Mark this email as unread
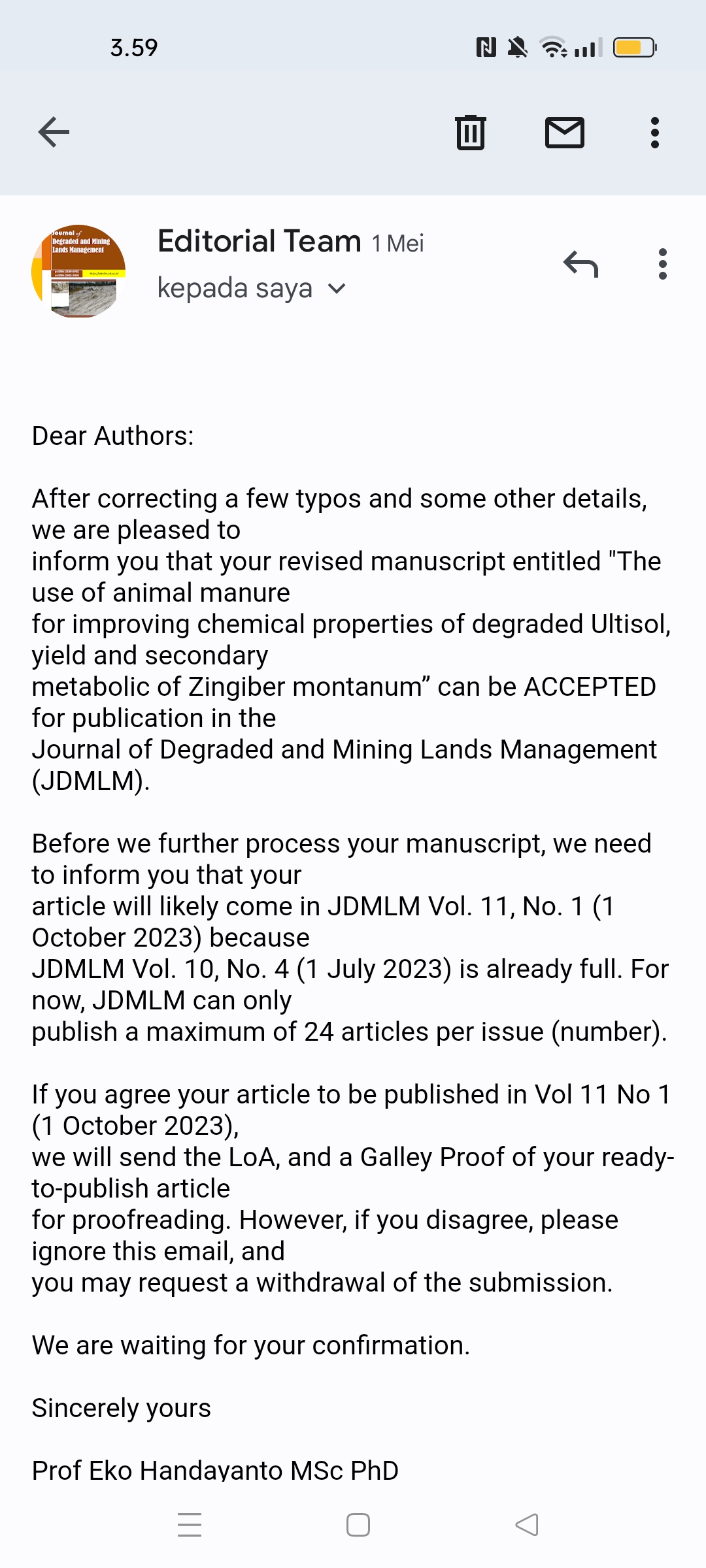706x1568 pixels. [564, 133]
